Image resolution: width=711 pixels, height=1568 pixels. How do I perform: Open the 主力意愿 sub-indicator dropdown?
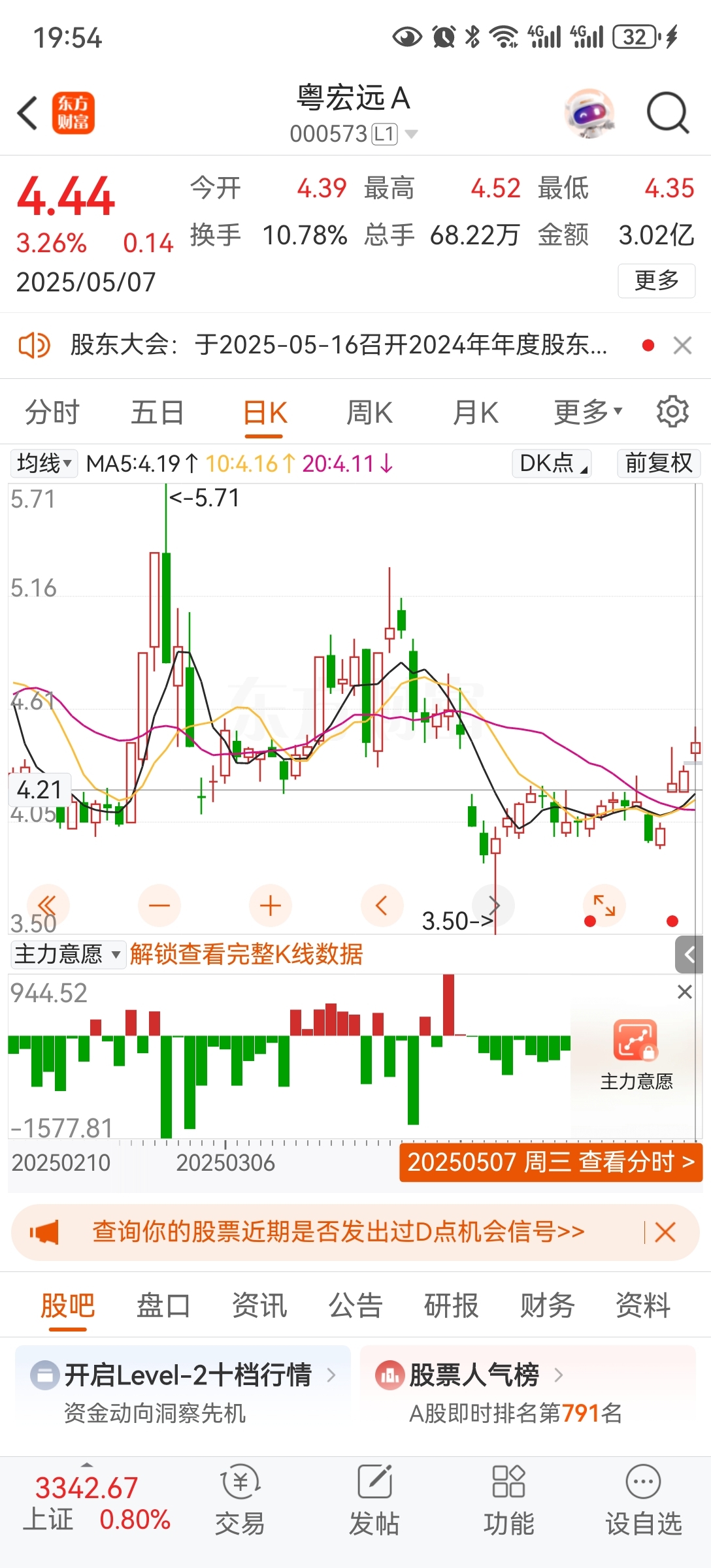[x=68, y=955]
